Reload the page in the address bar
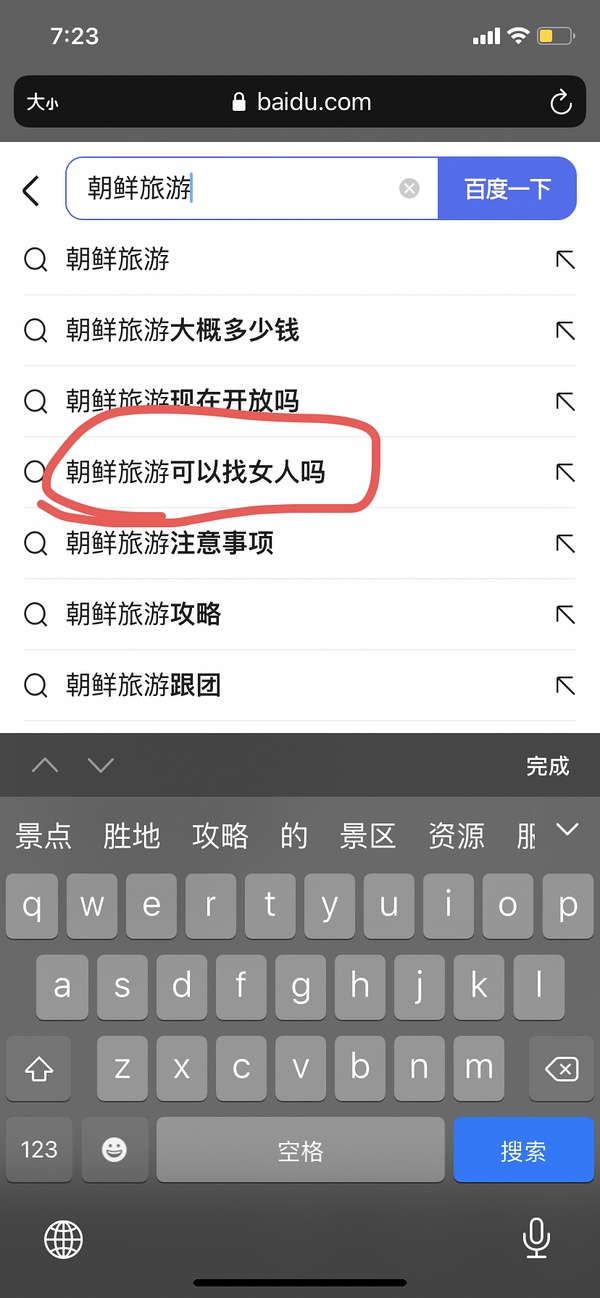The width and height of the screenshot is (600, 1298). [560, 102]
